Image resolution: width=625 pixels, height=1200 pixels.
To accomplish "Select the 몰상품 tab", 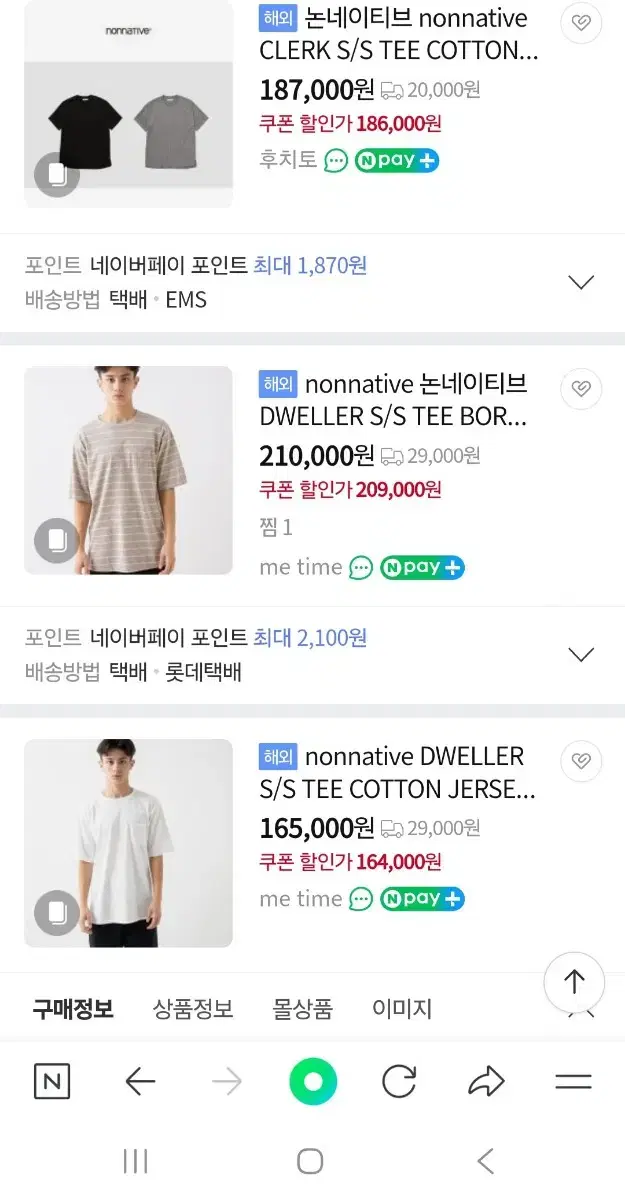I will tap(303, 1009).
